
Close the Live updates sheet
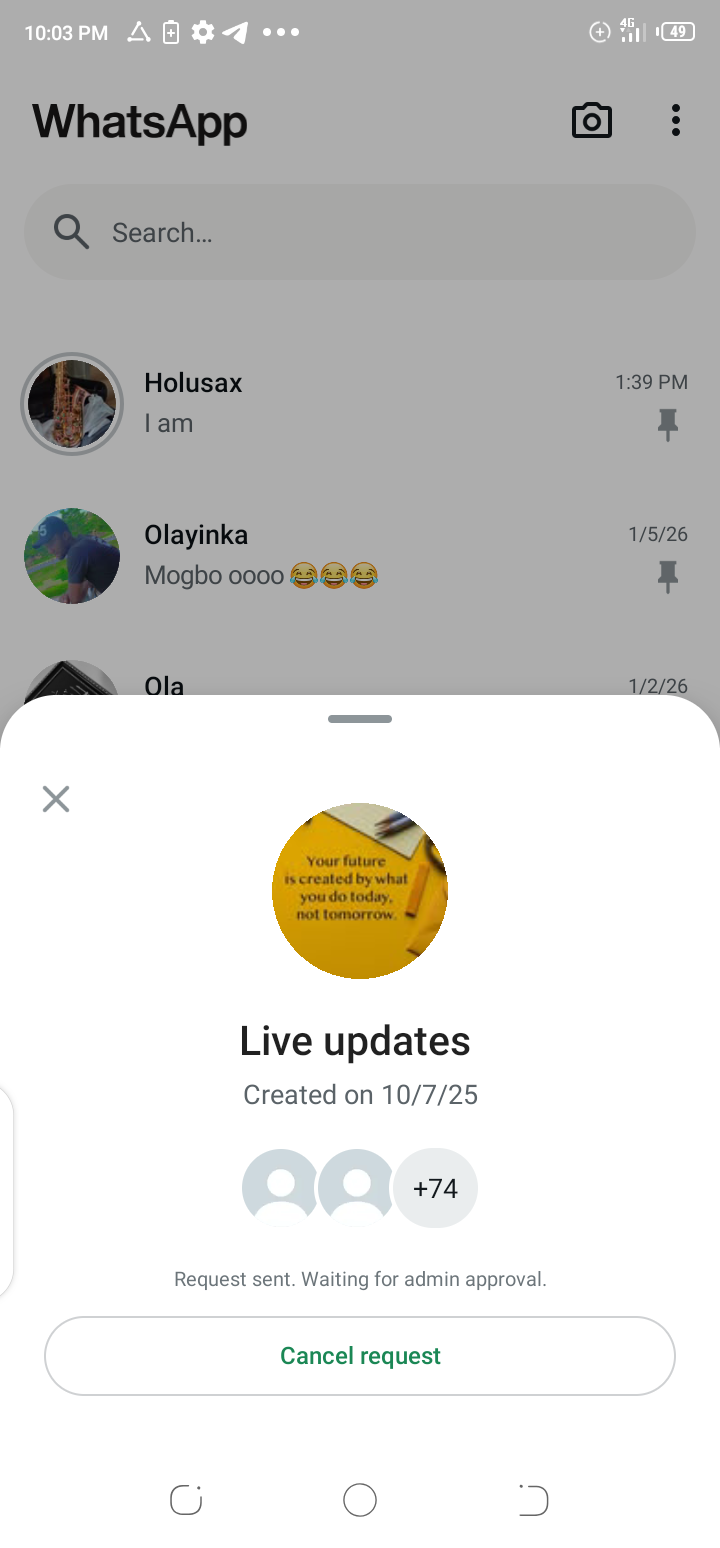(x=56, y=799)
